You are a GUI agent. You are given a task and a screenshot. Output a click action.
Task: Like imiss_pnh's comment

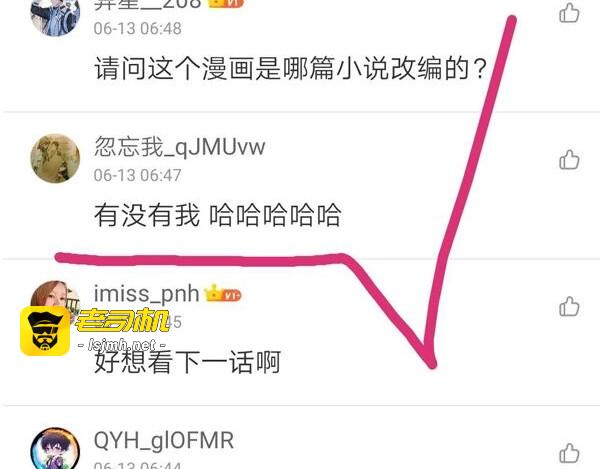pyautogui.click(x=569, y=306)
